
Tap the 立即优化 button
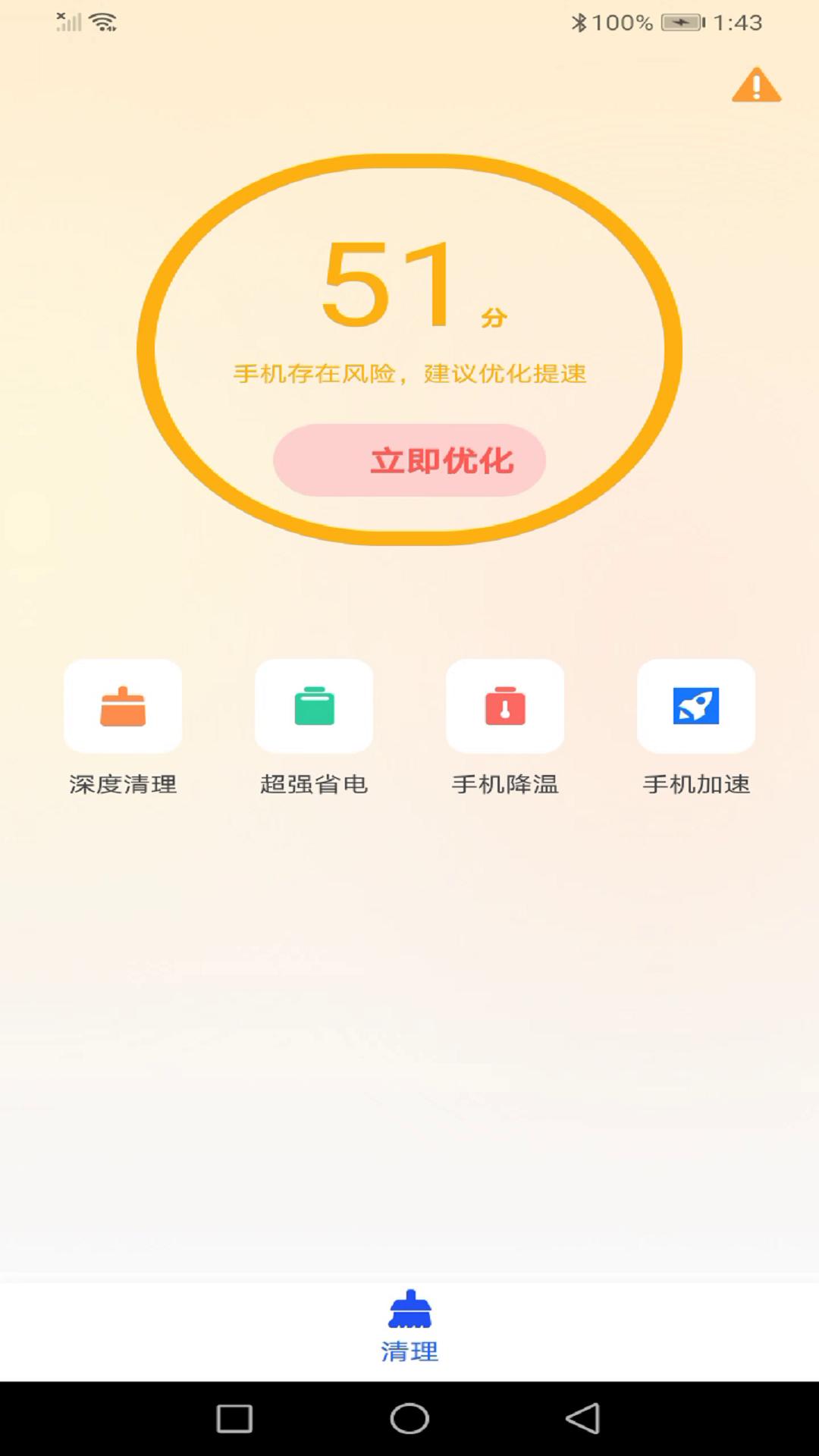(x=409, y=460)
